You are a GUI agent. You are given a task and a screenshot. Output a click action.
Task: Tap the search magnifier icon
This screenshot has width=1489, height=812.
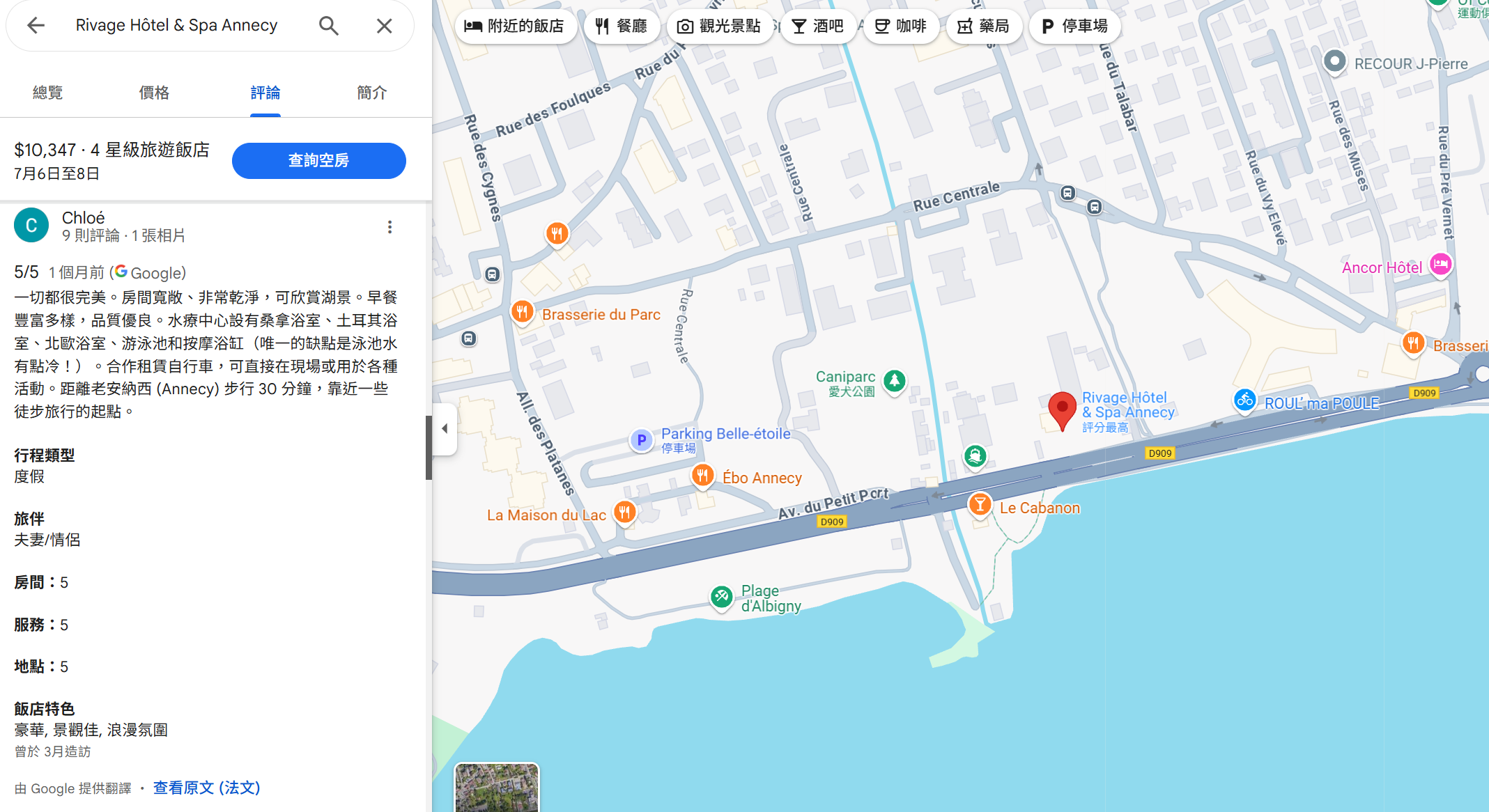(x=328, y=26)
